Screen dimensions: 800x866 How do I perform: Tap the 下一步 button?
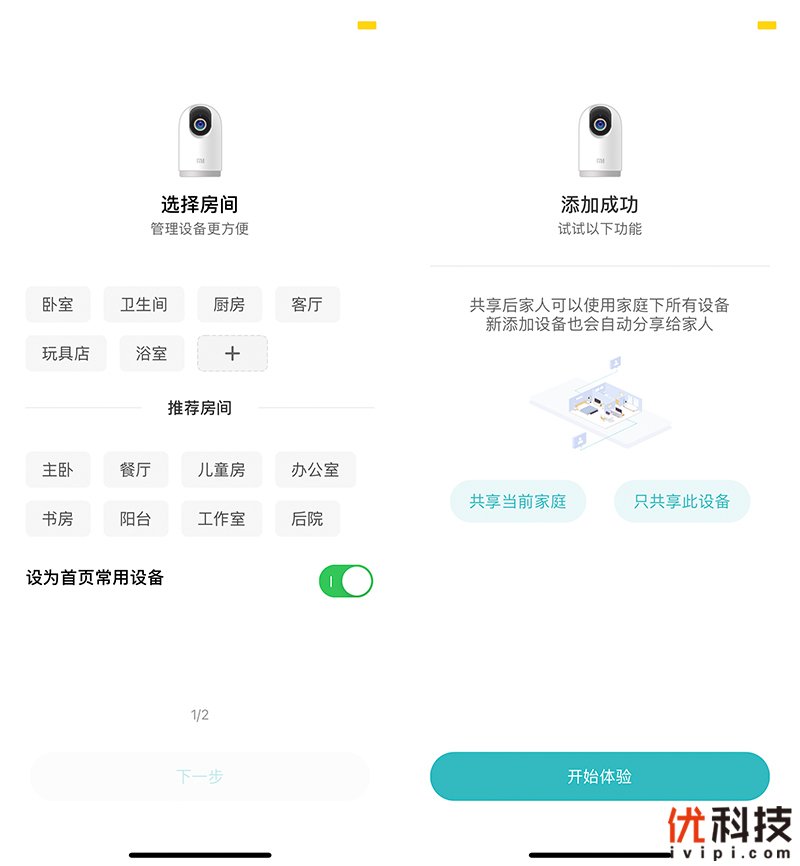(200, 776)
